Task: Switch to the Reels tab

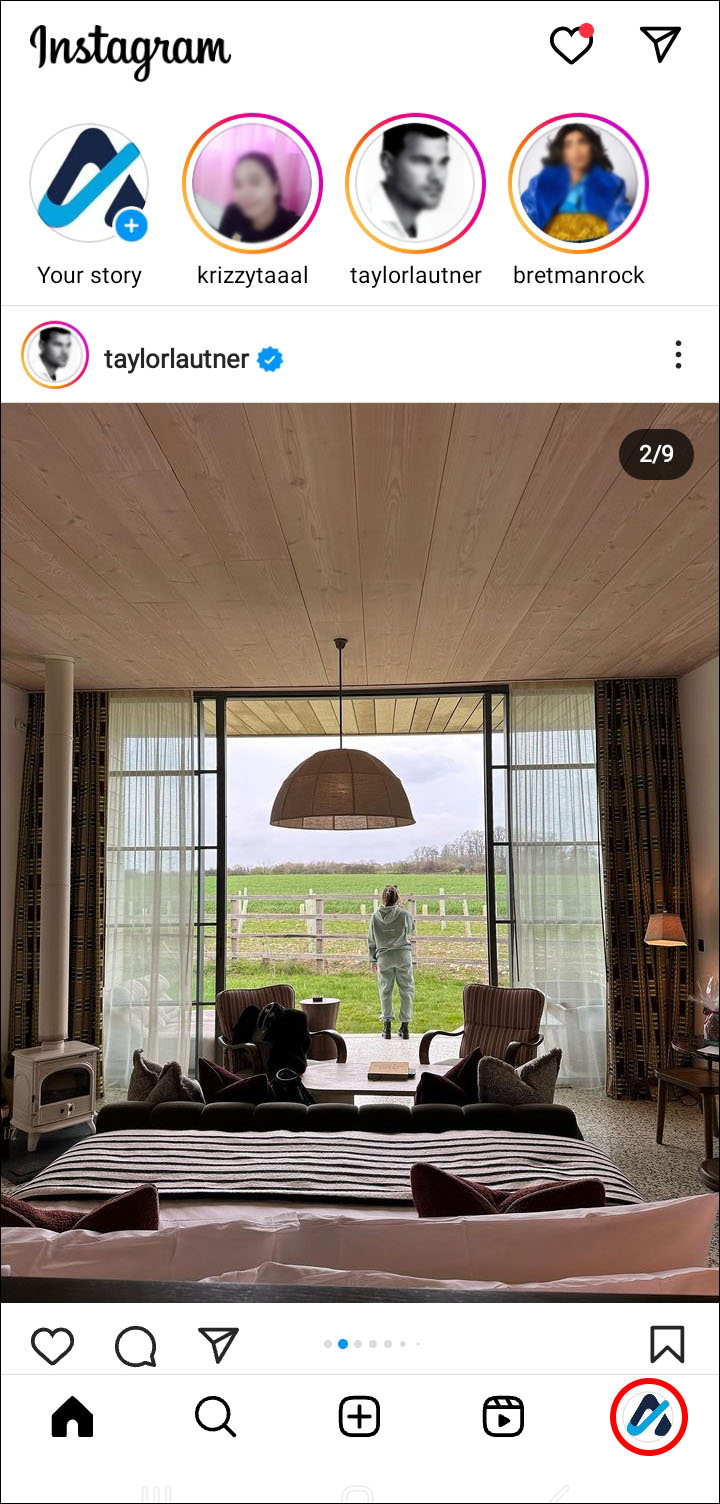Action: click(x=503, y=1416)
